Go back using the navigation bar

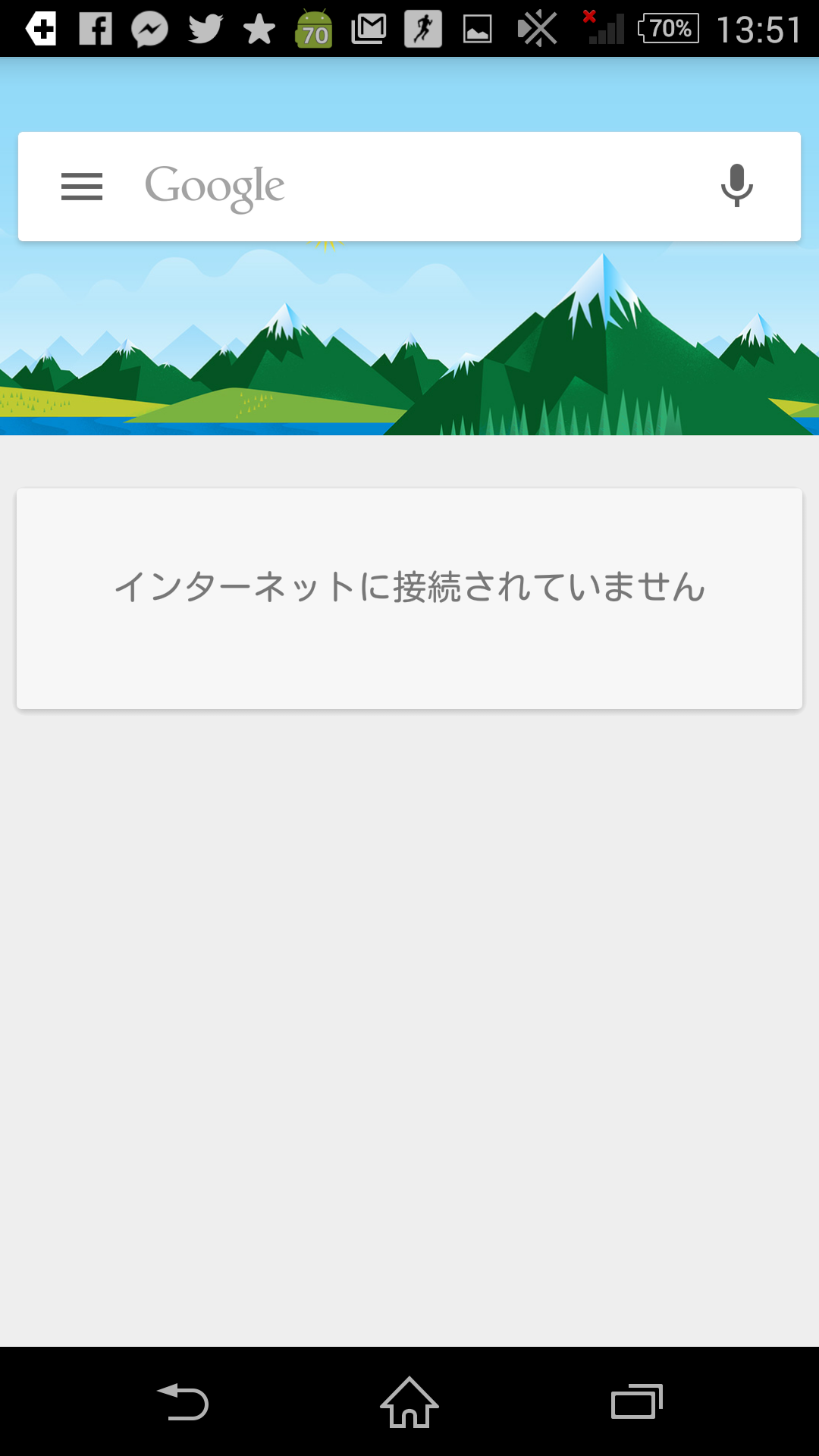click(183, 1401)
